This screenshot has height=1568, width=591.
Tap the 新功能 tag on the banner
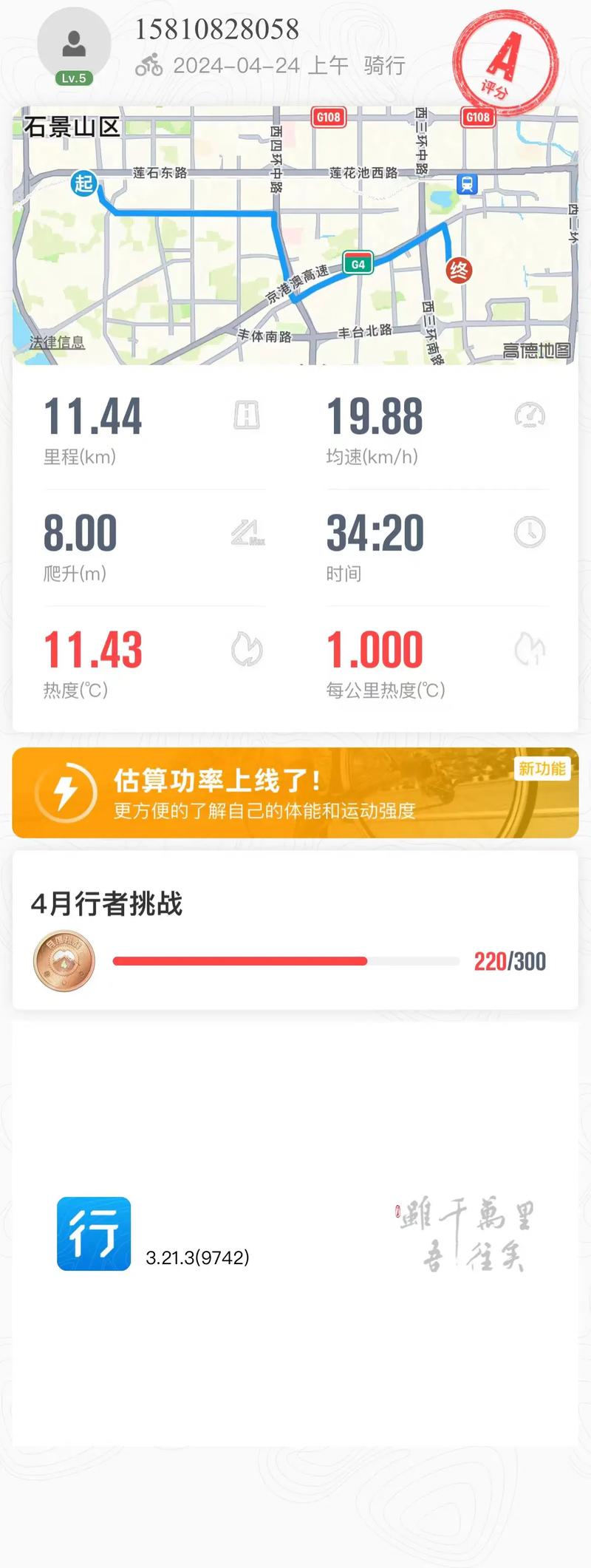[543, 769]
